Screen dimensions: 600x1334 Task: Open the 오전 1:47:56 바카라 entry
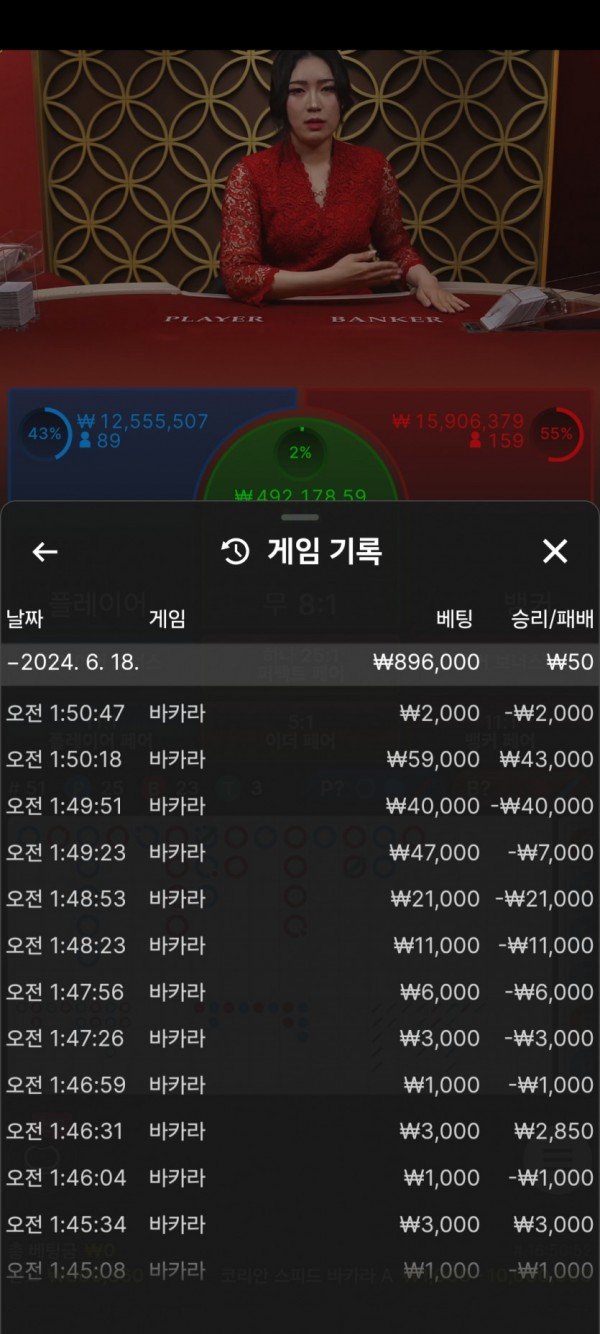pyautogui.click(x=300, y=992)
